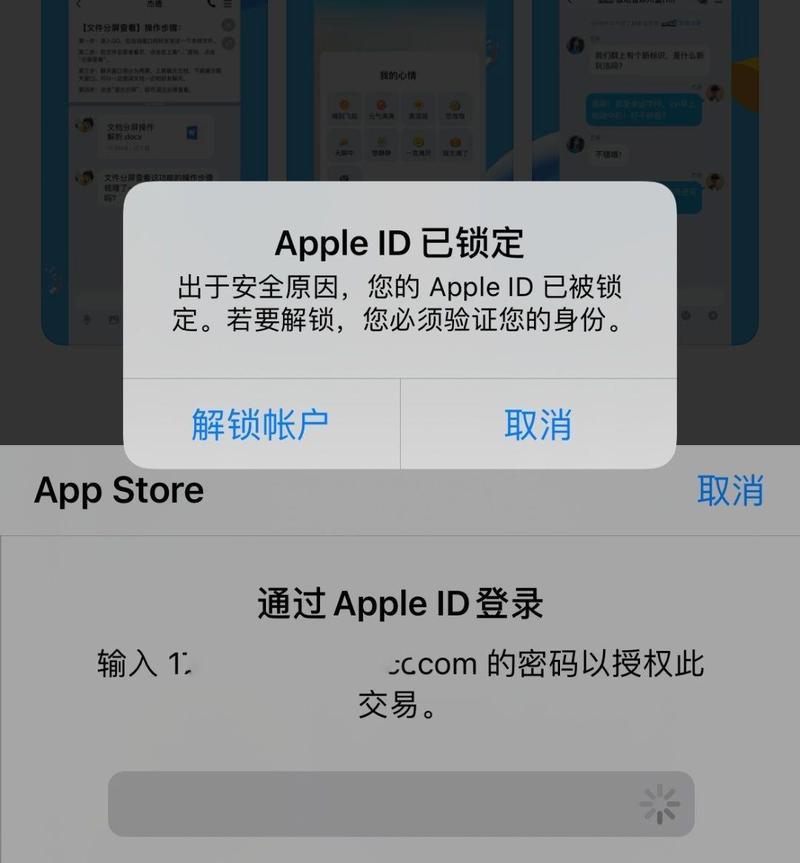
Task: Select the 嗨到飞起 mood emoji
Action: pos(343,105)
